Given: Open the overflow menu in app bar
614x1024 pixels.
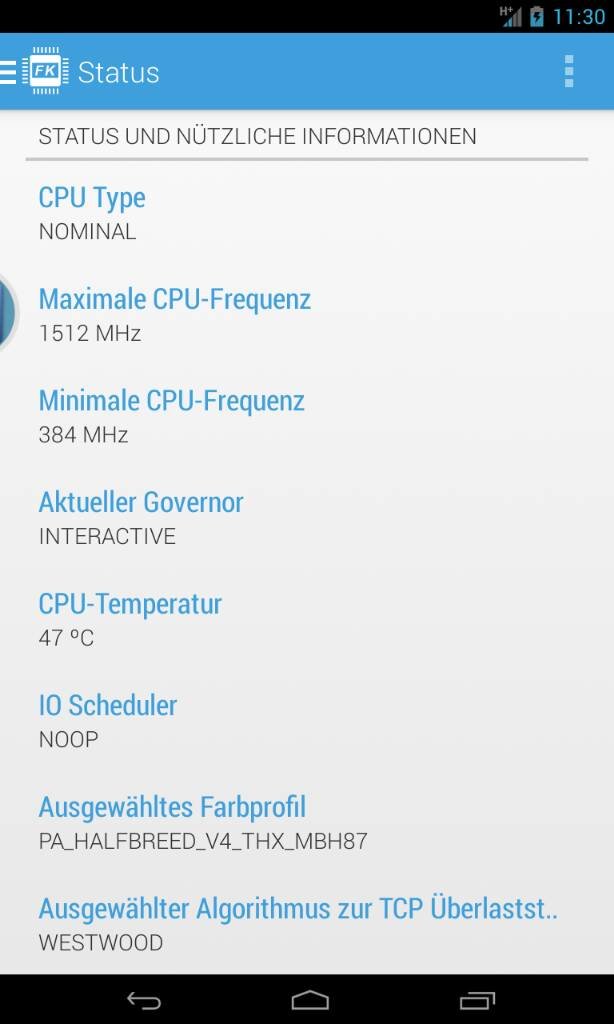Looking at the screenshot, I should [569, 71].
